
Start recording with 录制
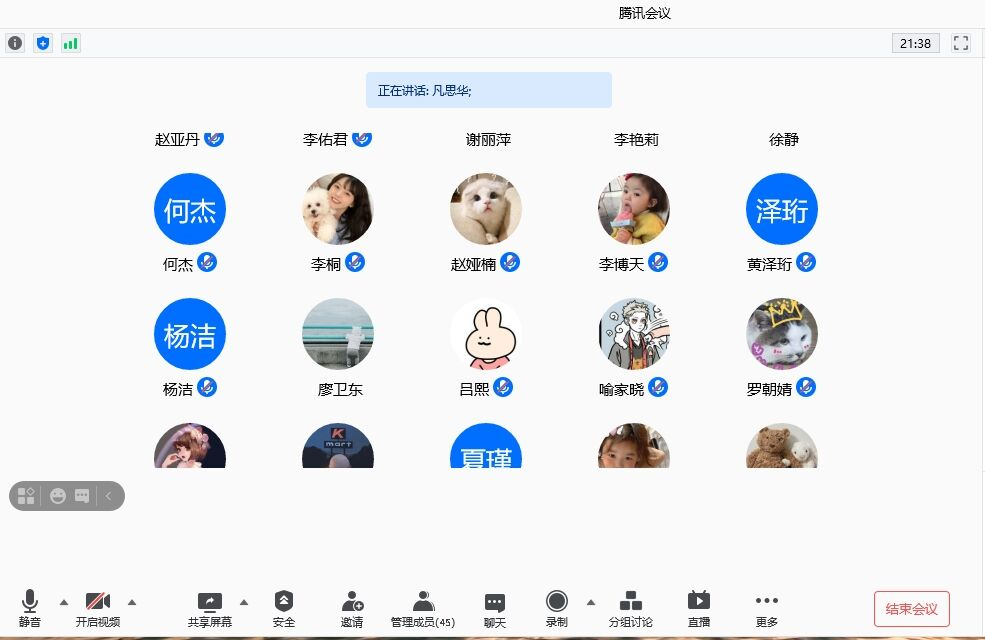pyautogui.click(x=557, y=607)
